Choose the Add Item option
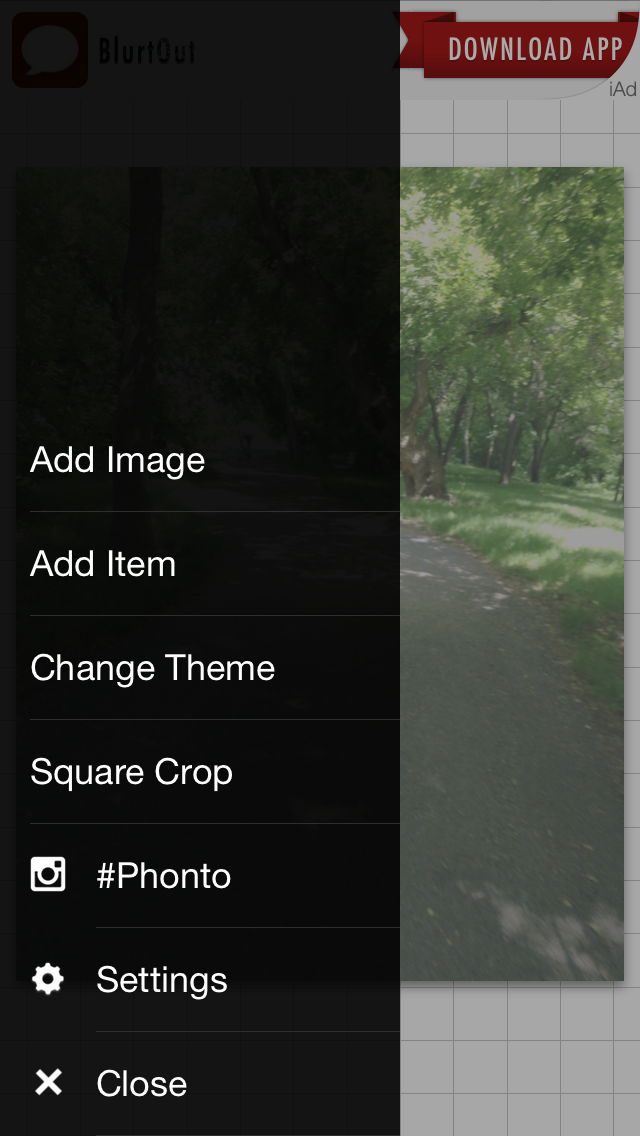 pyautogui.click(x=104, y=564)
